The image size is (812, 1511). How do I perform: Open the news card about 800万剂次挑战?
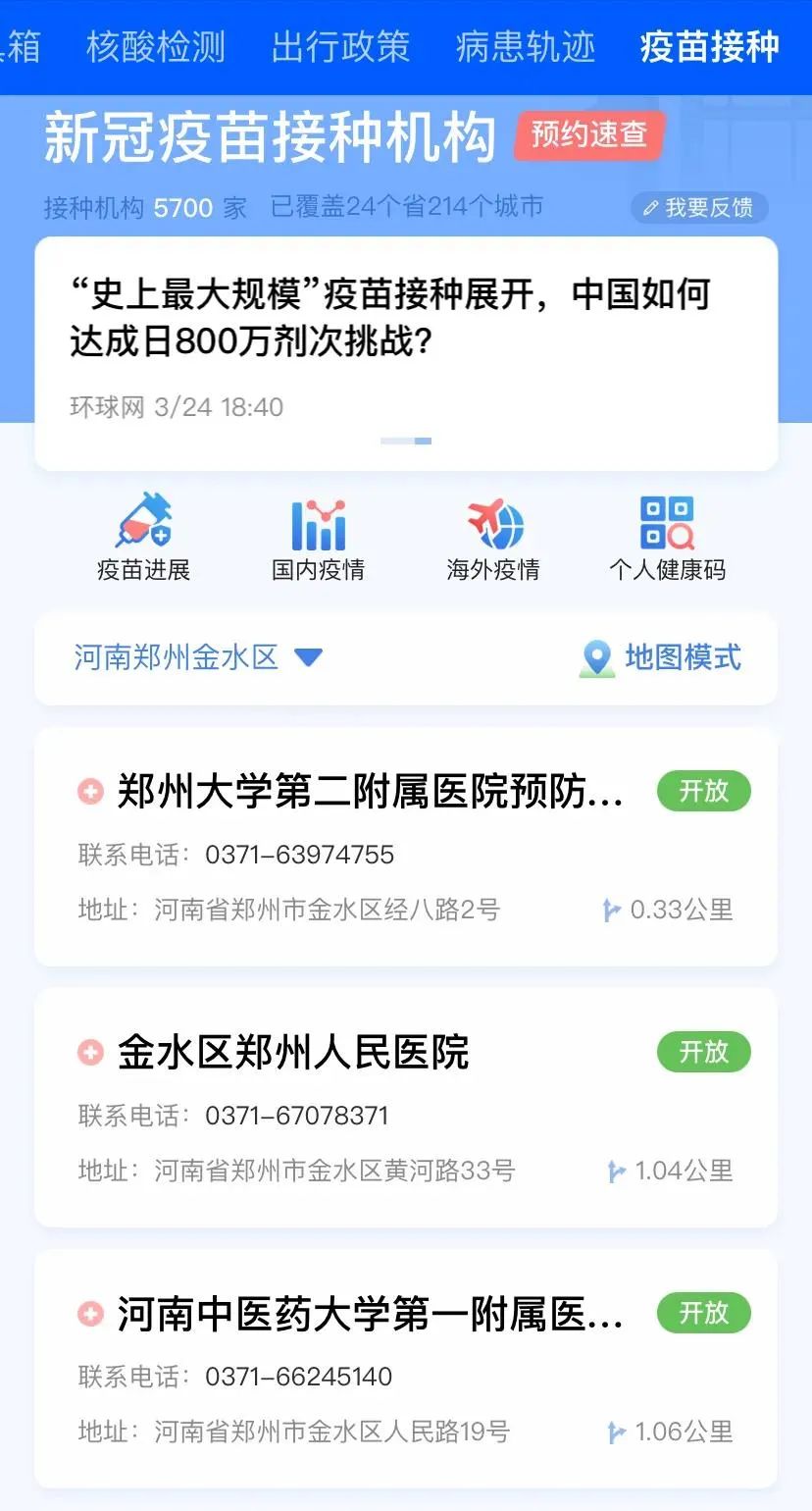tap(406, 353)
